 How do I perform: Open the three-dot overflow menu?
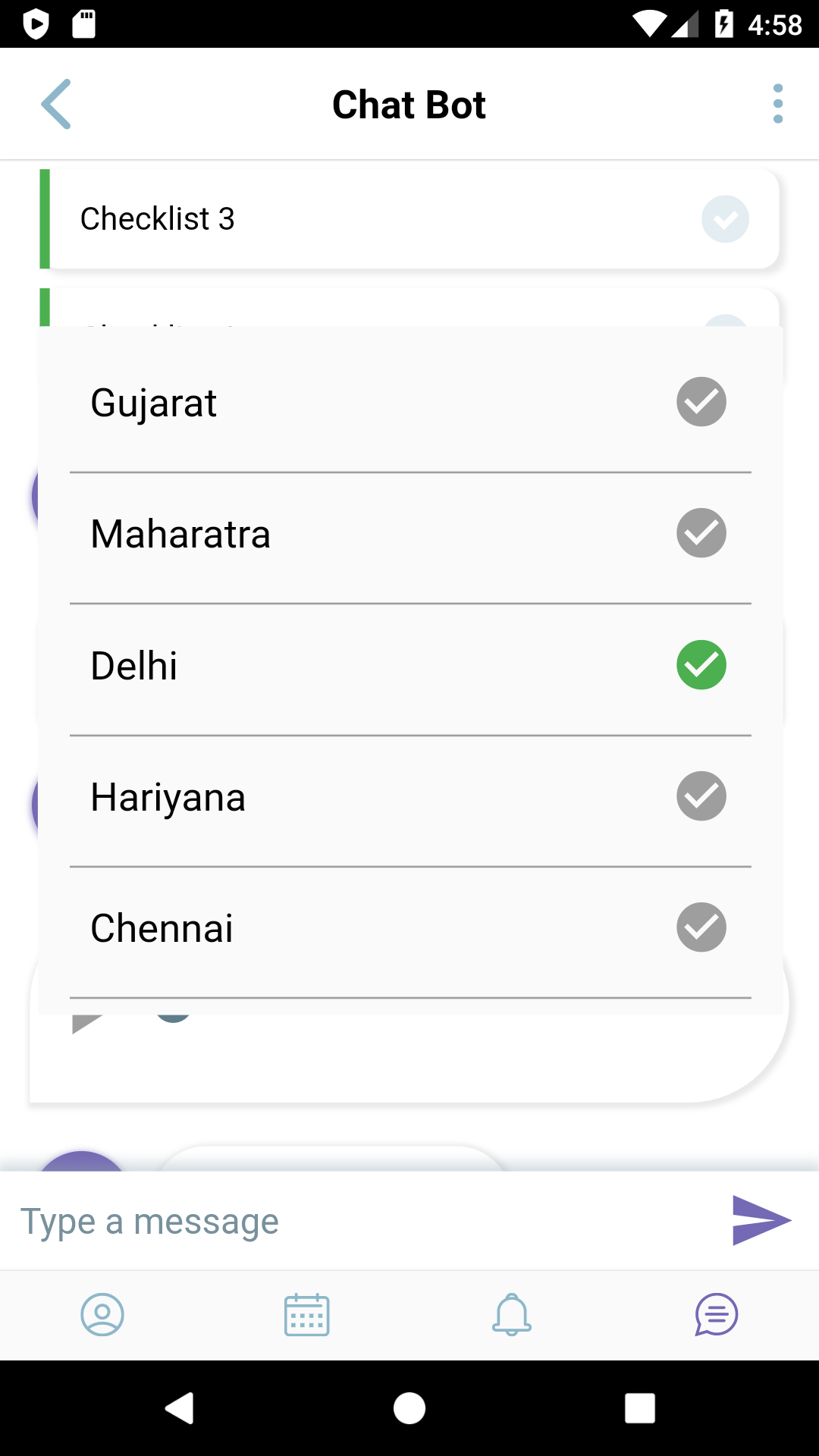click(777, 104)
